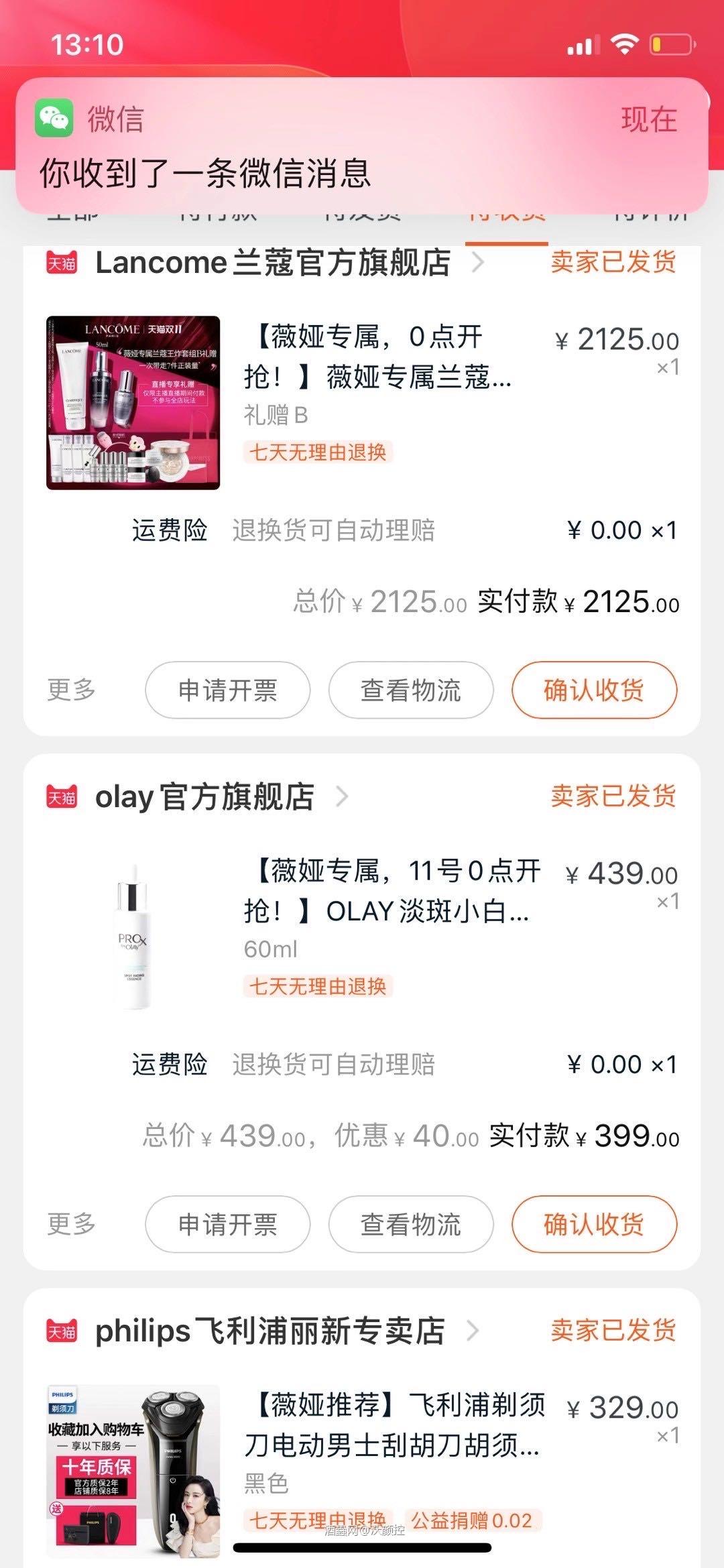Open the 飞利浦剃须刀 order details
The image size is (724, 1568).
[x=394, y=1425]
